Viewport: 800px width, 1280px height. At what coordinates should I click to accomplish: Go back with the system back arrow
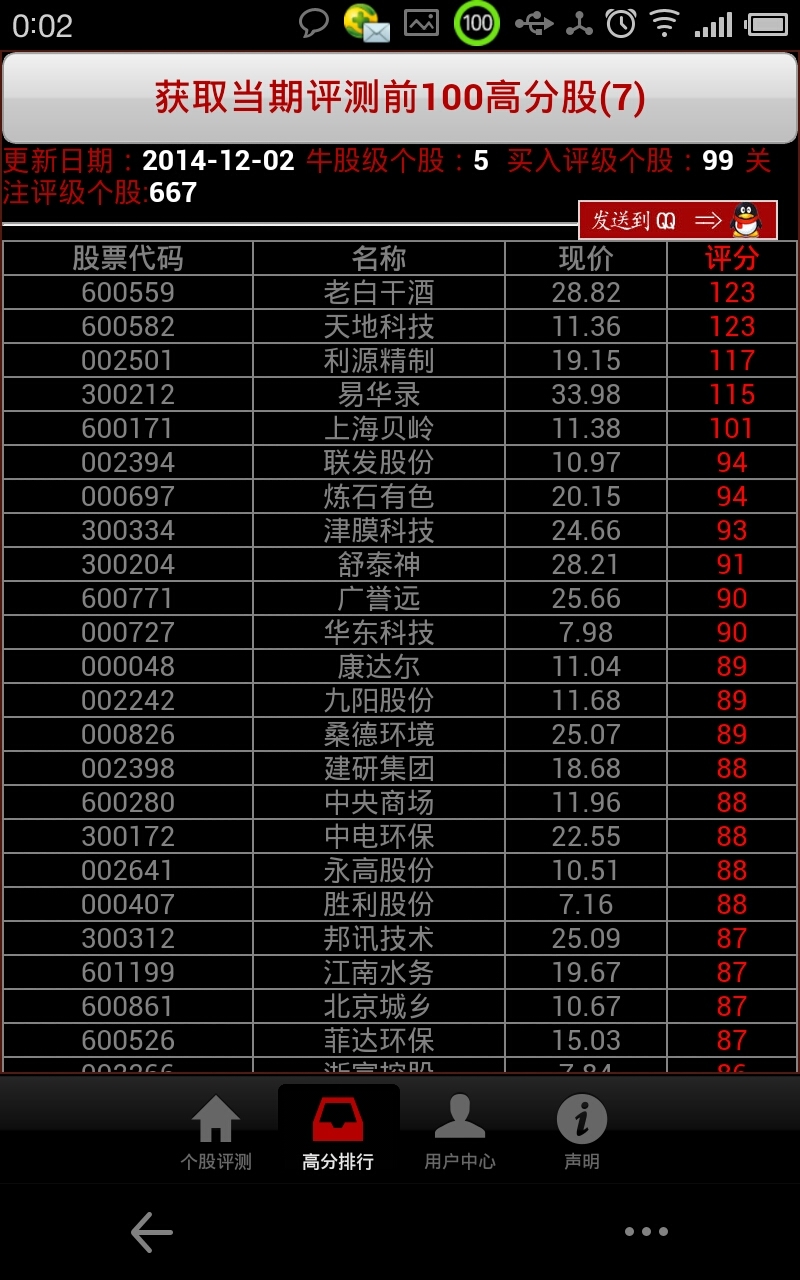(152, 1232)
